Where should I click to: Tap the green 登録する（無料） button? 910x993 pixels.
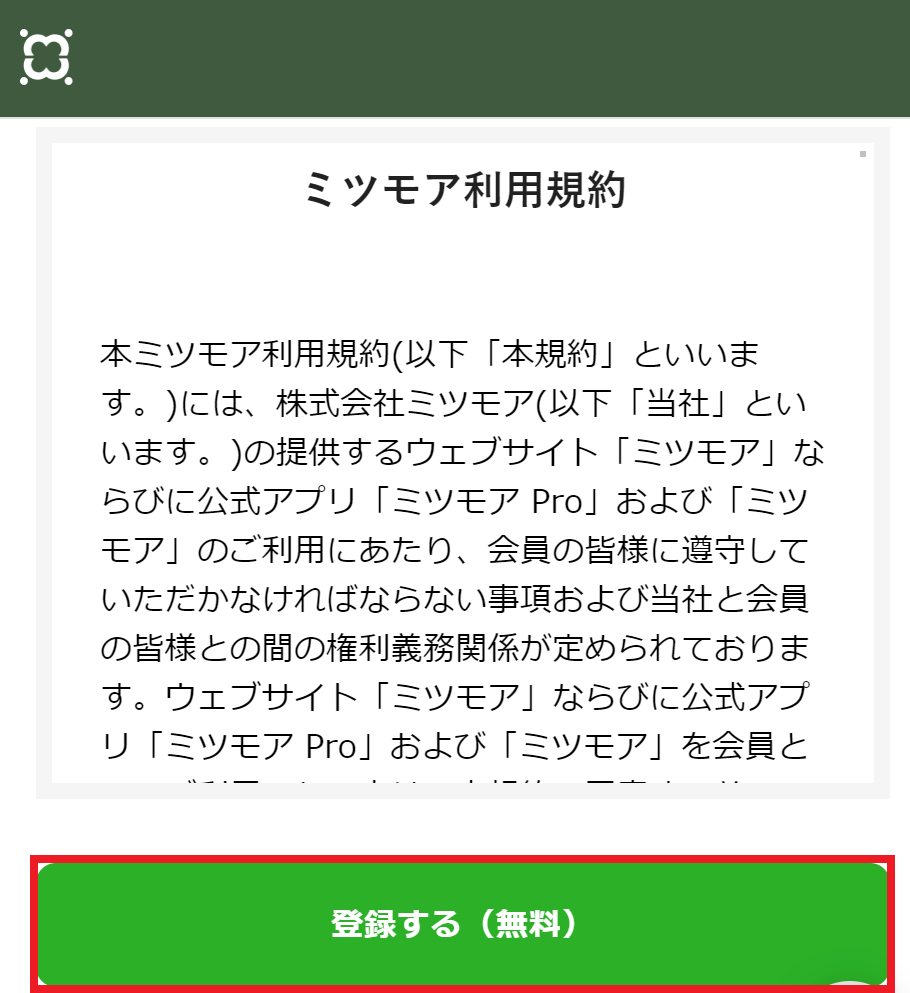click(462, 923)
